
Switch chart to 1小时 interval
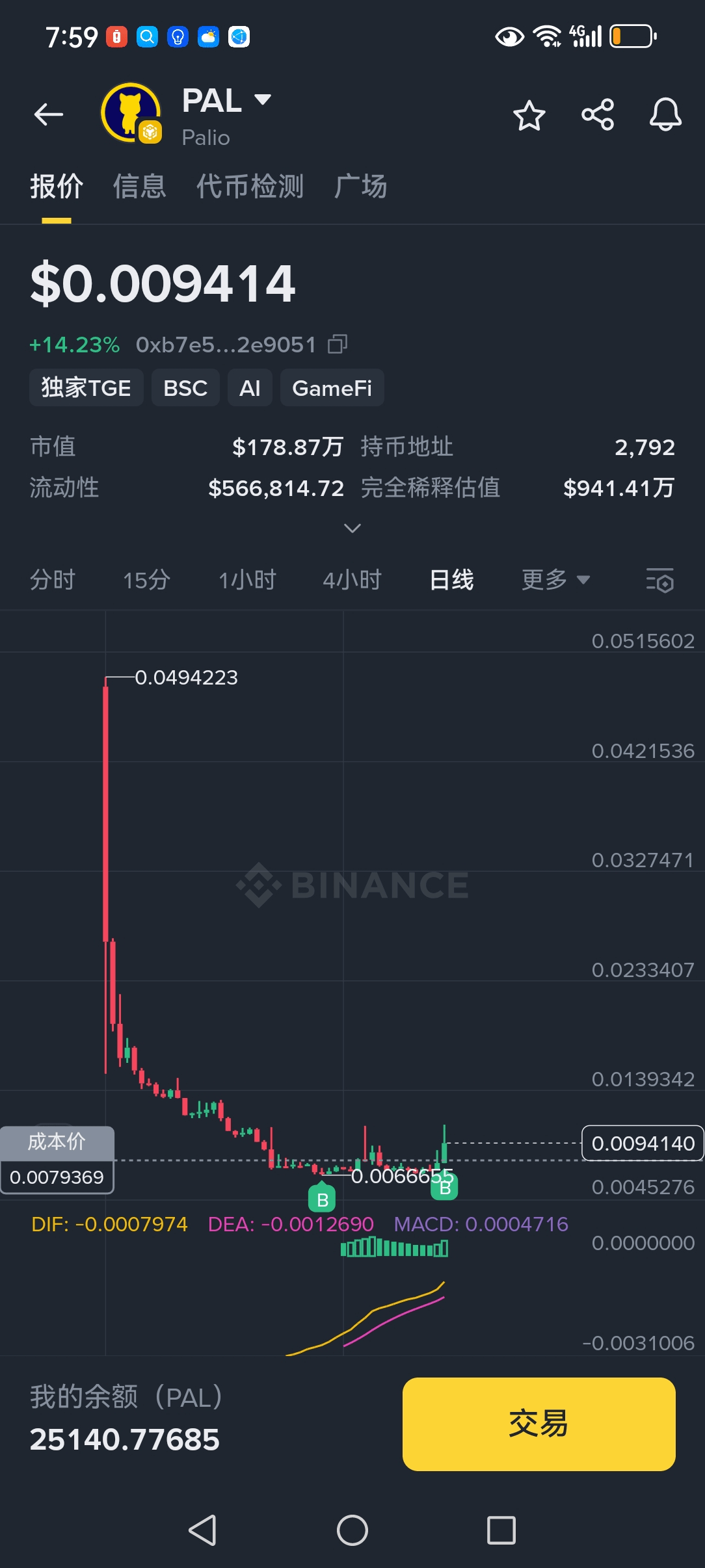(247, 579)
